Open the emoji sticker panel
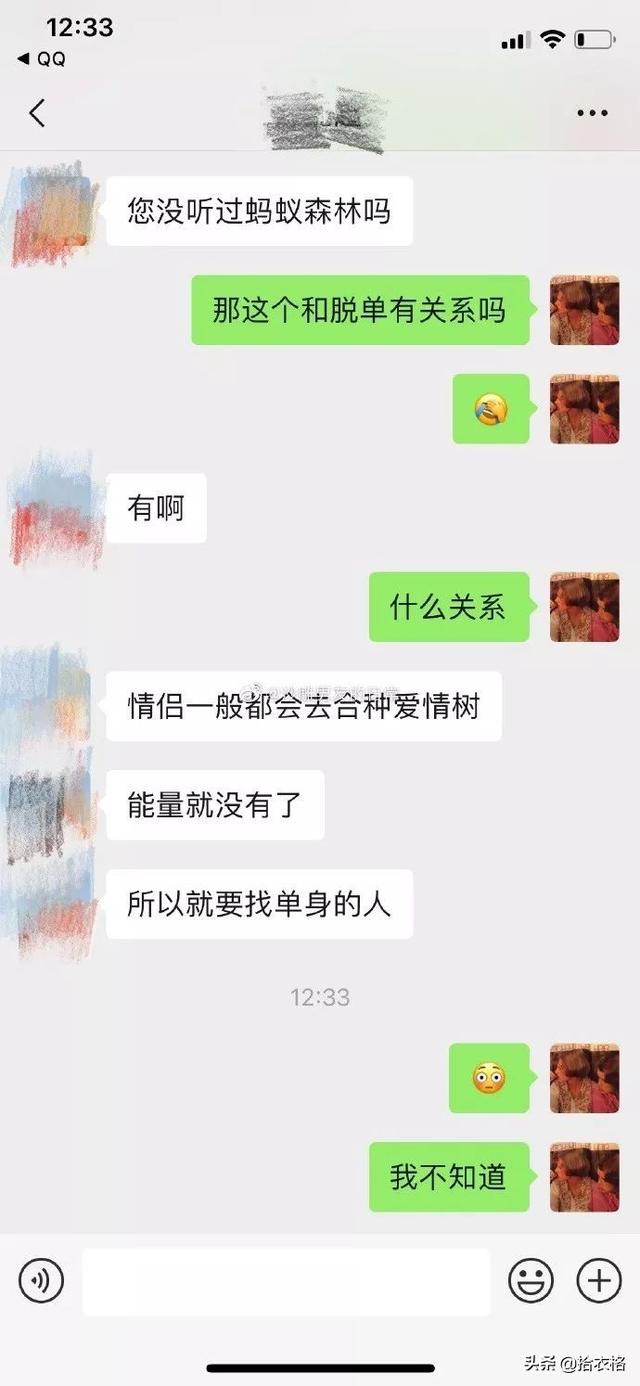Screen dimensions: 640x1386 [x=531, y=1280]
